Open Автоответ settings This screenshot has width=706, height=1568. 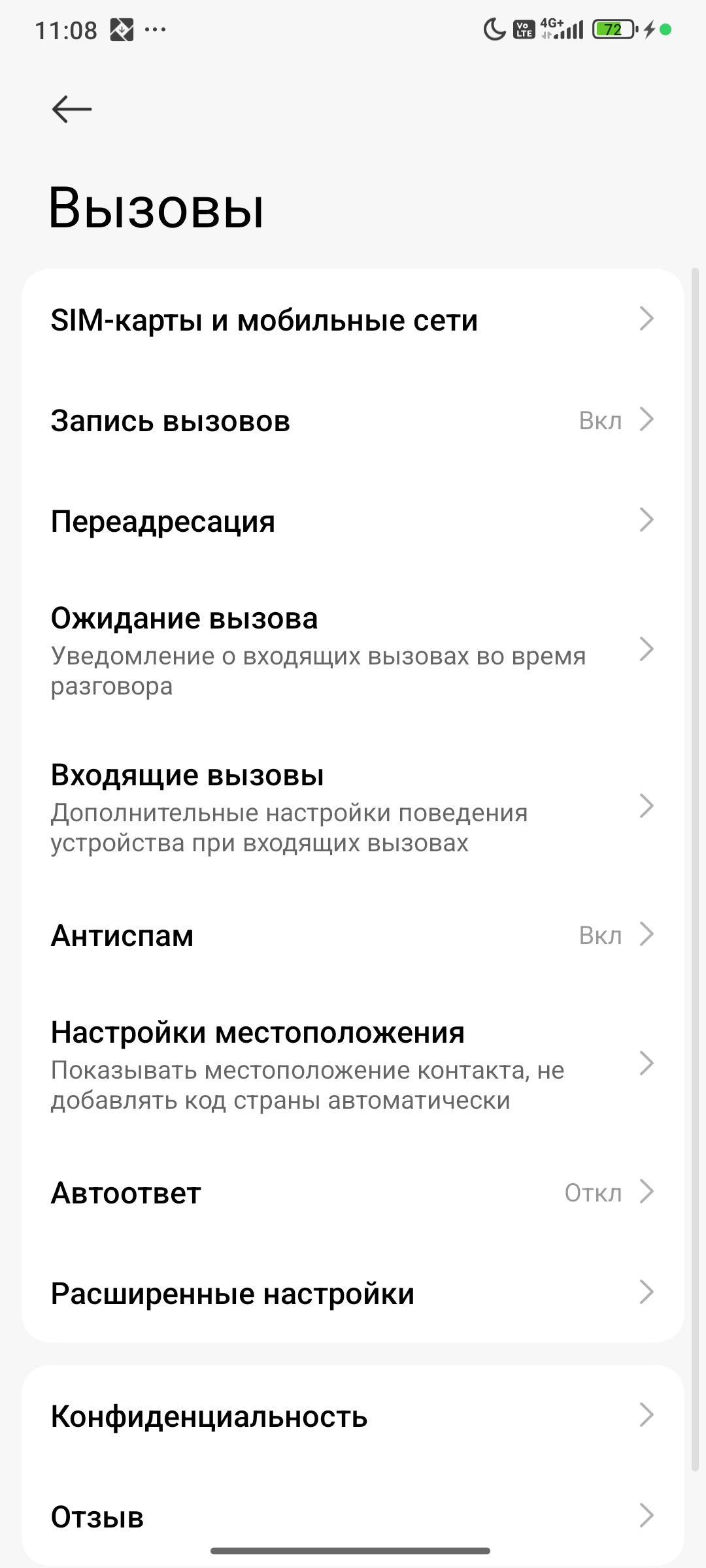pyautogui.click(x=353, y=1193)
